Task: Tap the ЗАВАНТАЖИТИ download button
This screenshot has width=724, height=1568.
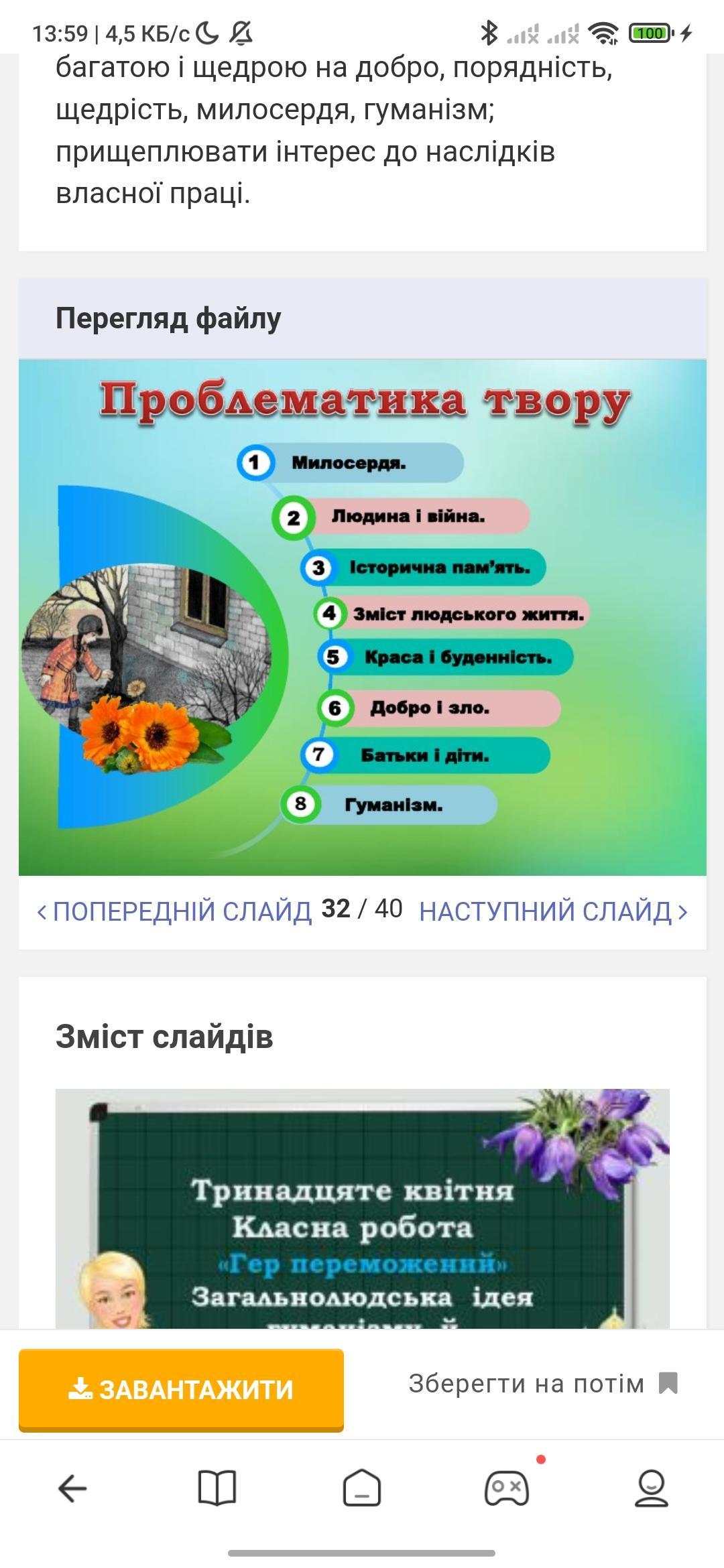Action: pos(181,1389)
